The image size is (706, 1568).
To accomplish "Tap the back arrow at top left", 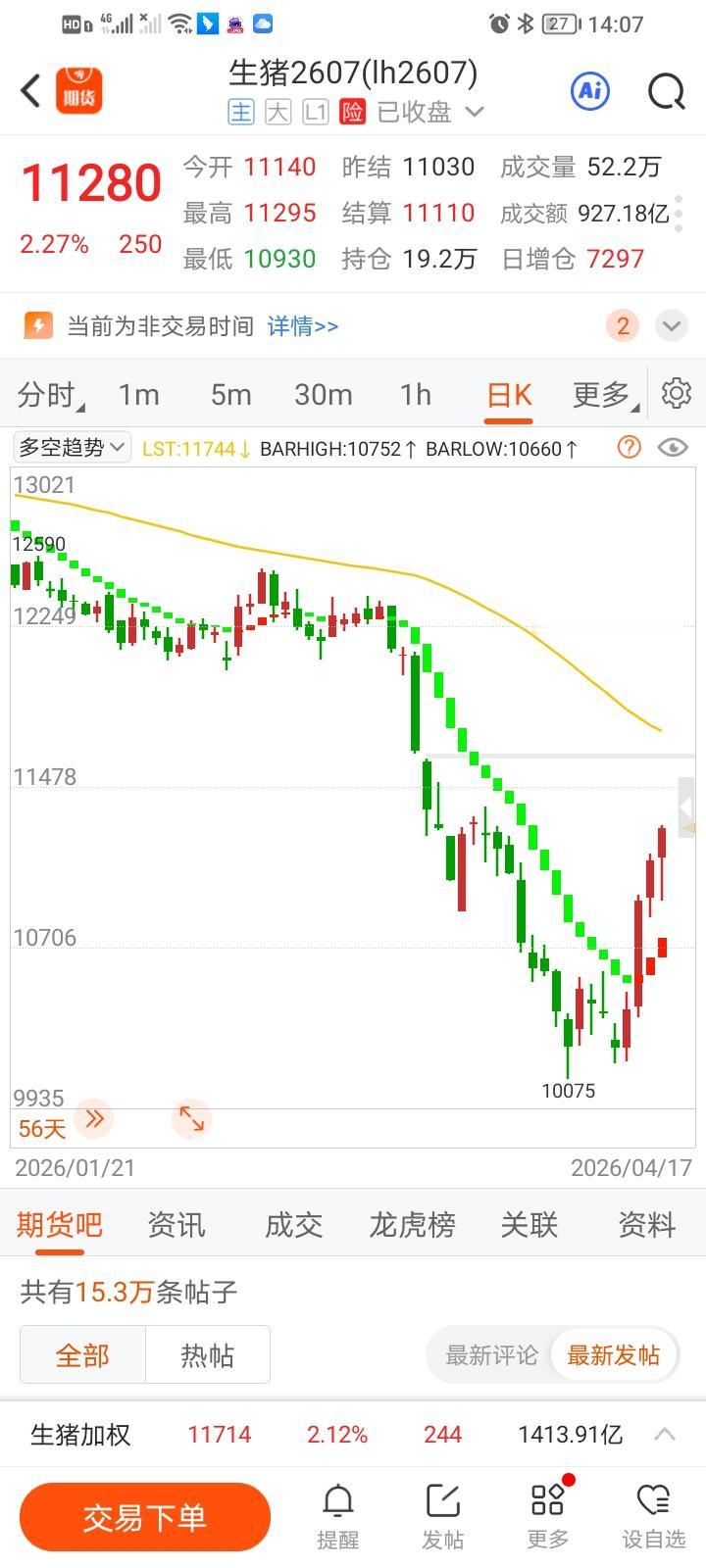I will [x=28, y=90].
